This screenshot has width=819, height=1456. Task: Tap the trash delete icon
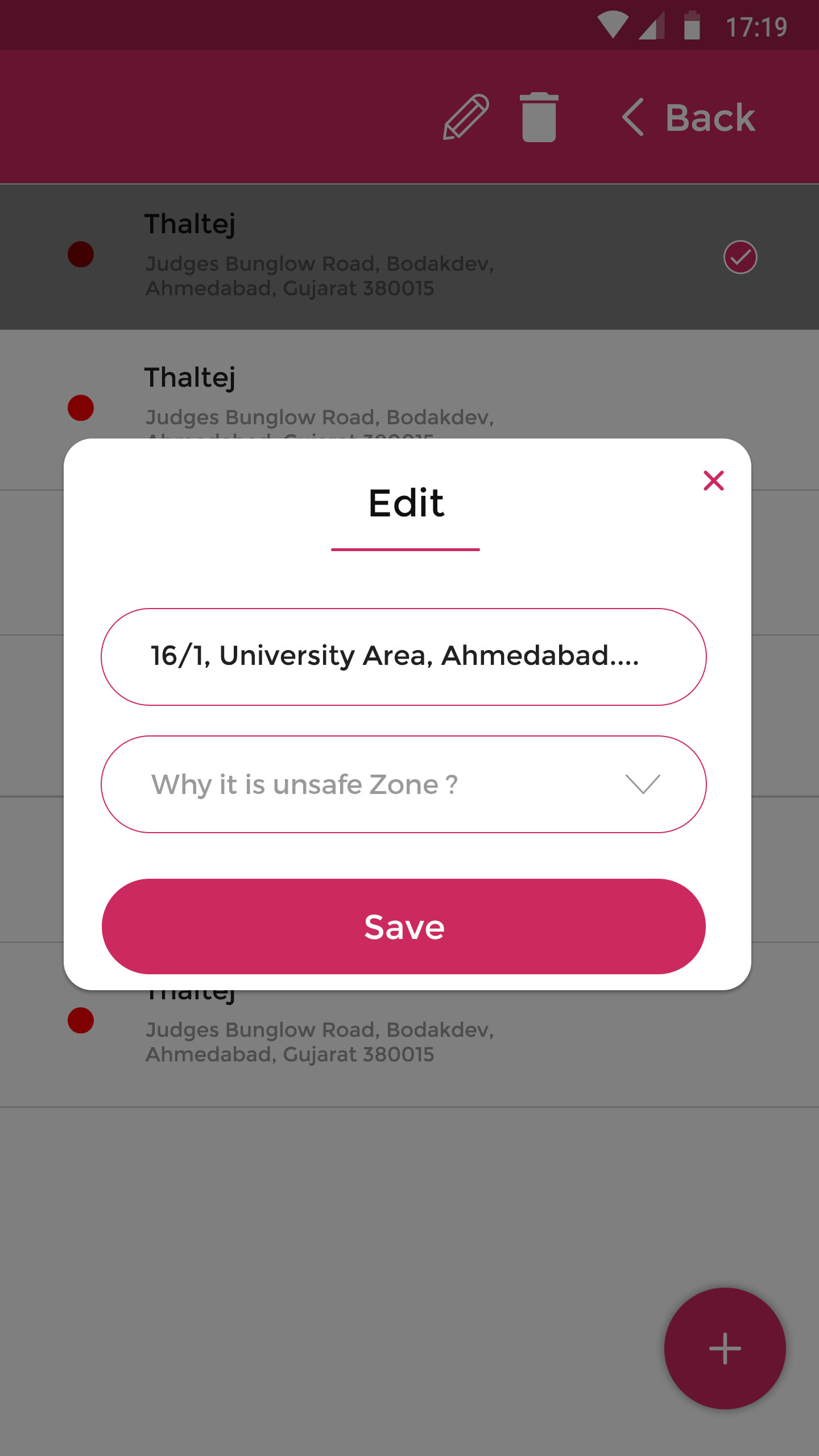539,117
